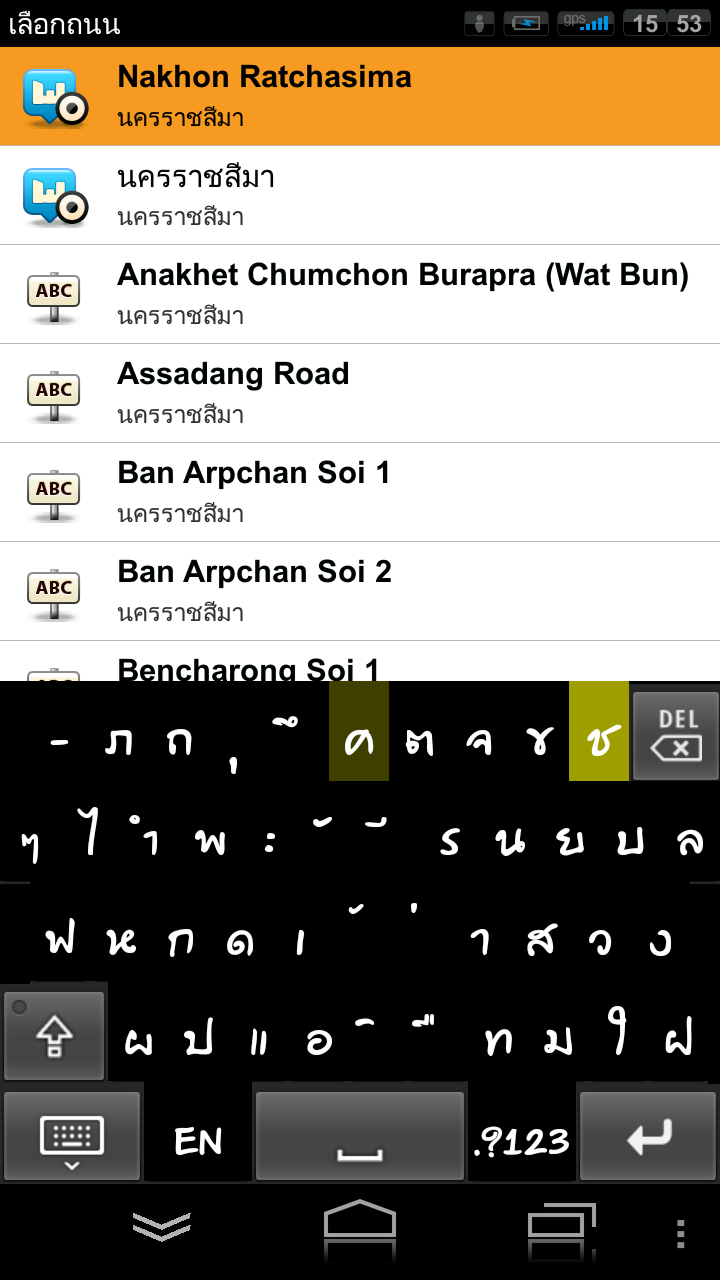
Task: Pick Ban Arpchan Soi 1
Action: click(360, 492)
